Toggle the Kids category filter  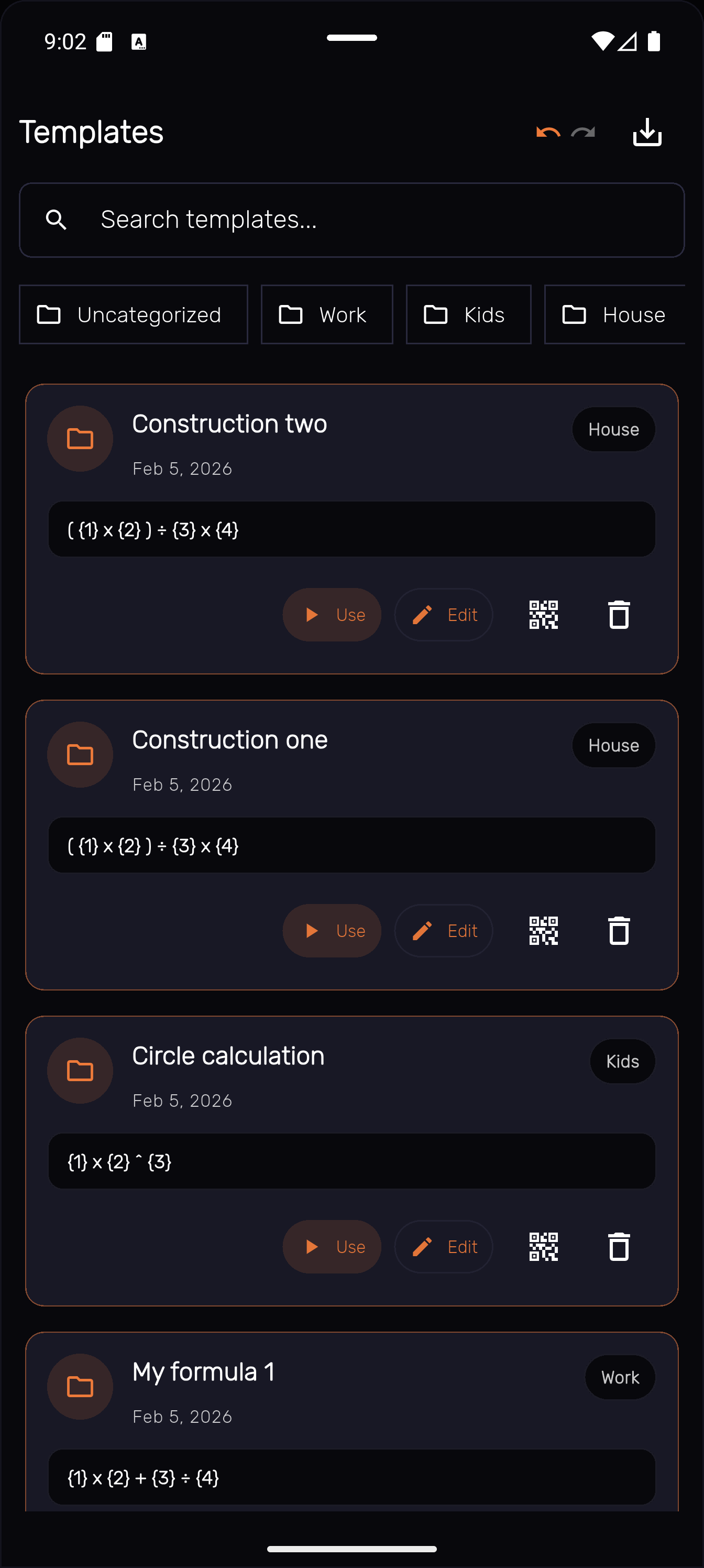[468, 314]
